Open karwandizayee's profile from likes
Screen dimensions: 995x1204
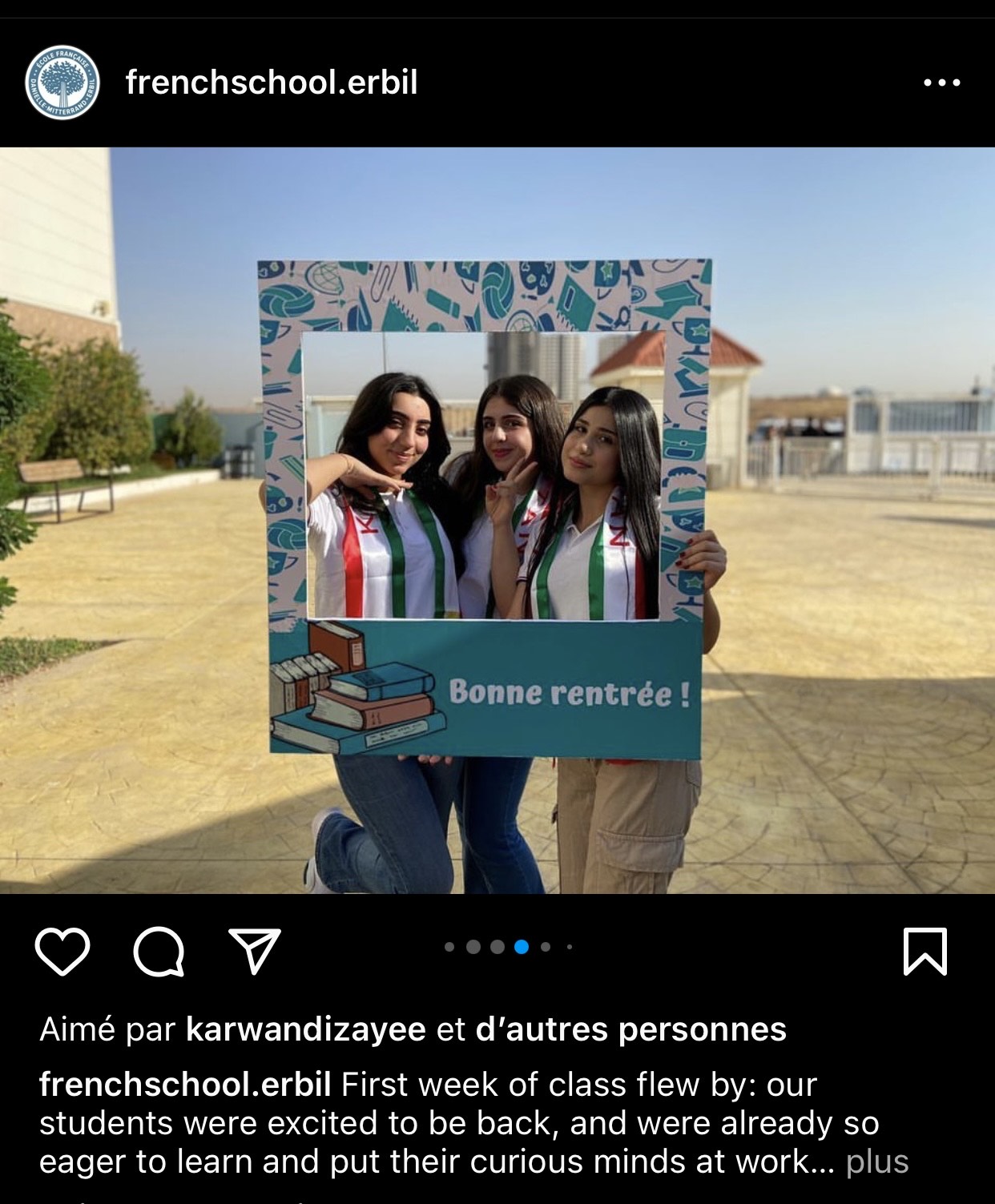[305, 1029]
